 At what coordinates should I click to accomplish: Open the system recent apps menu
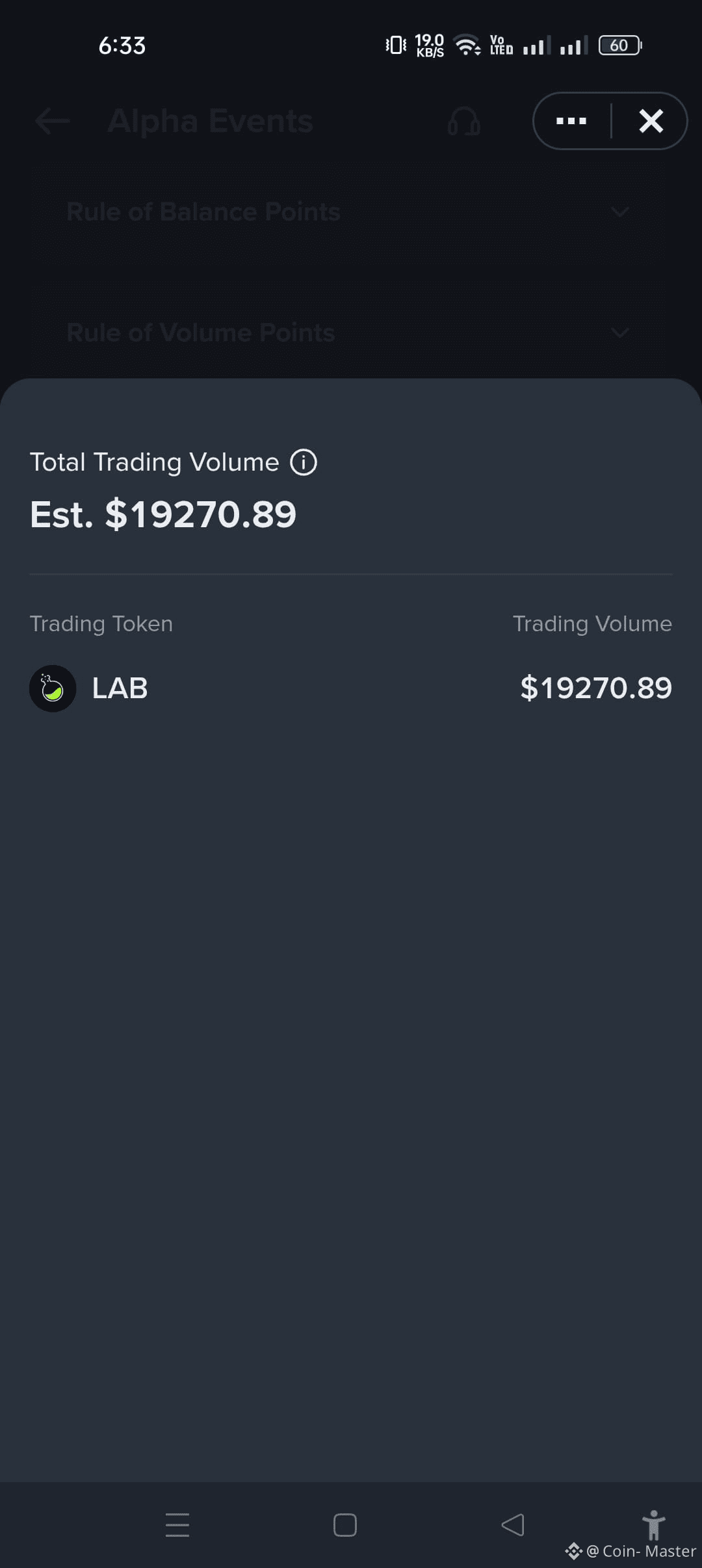[x=177, y=1524]
